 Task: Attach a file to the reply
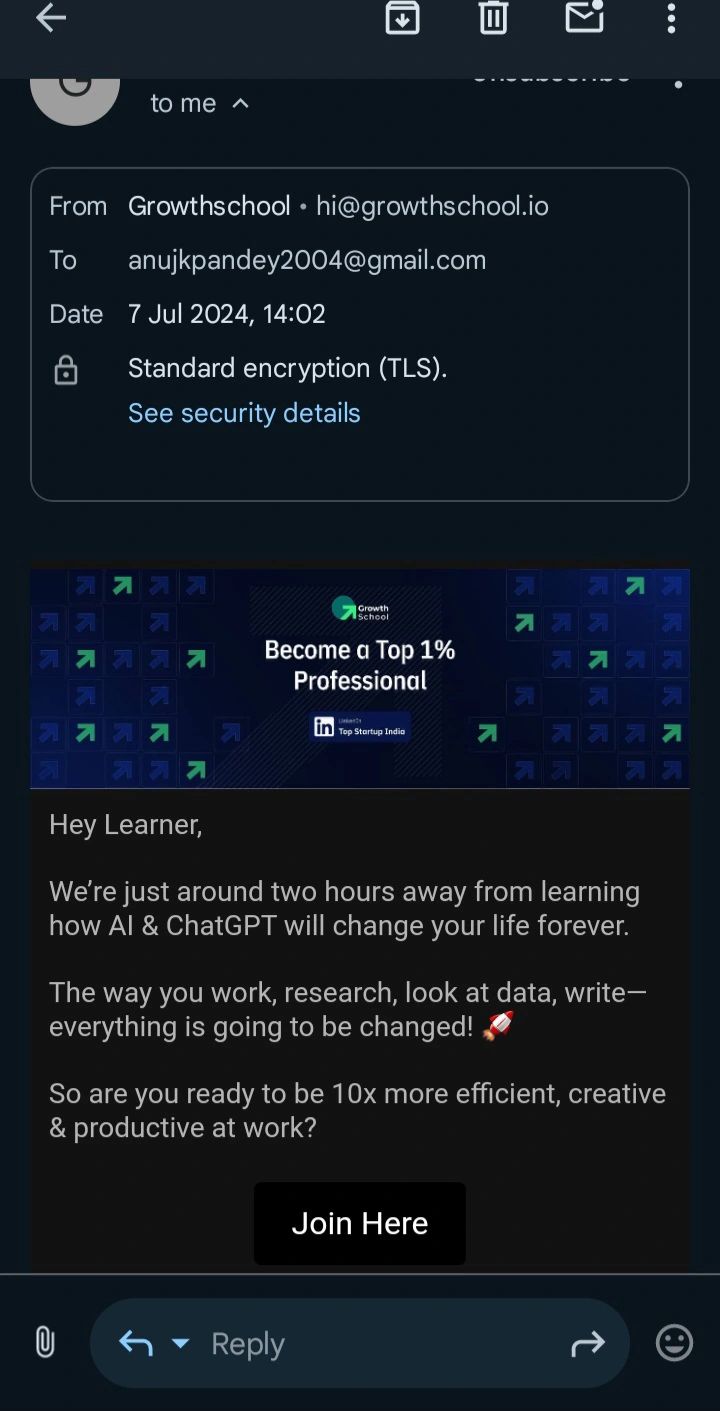pos(45,1342)
